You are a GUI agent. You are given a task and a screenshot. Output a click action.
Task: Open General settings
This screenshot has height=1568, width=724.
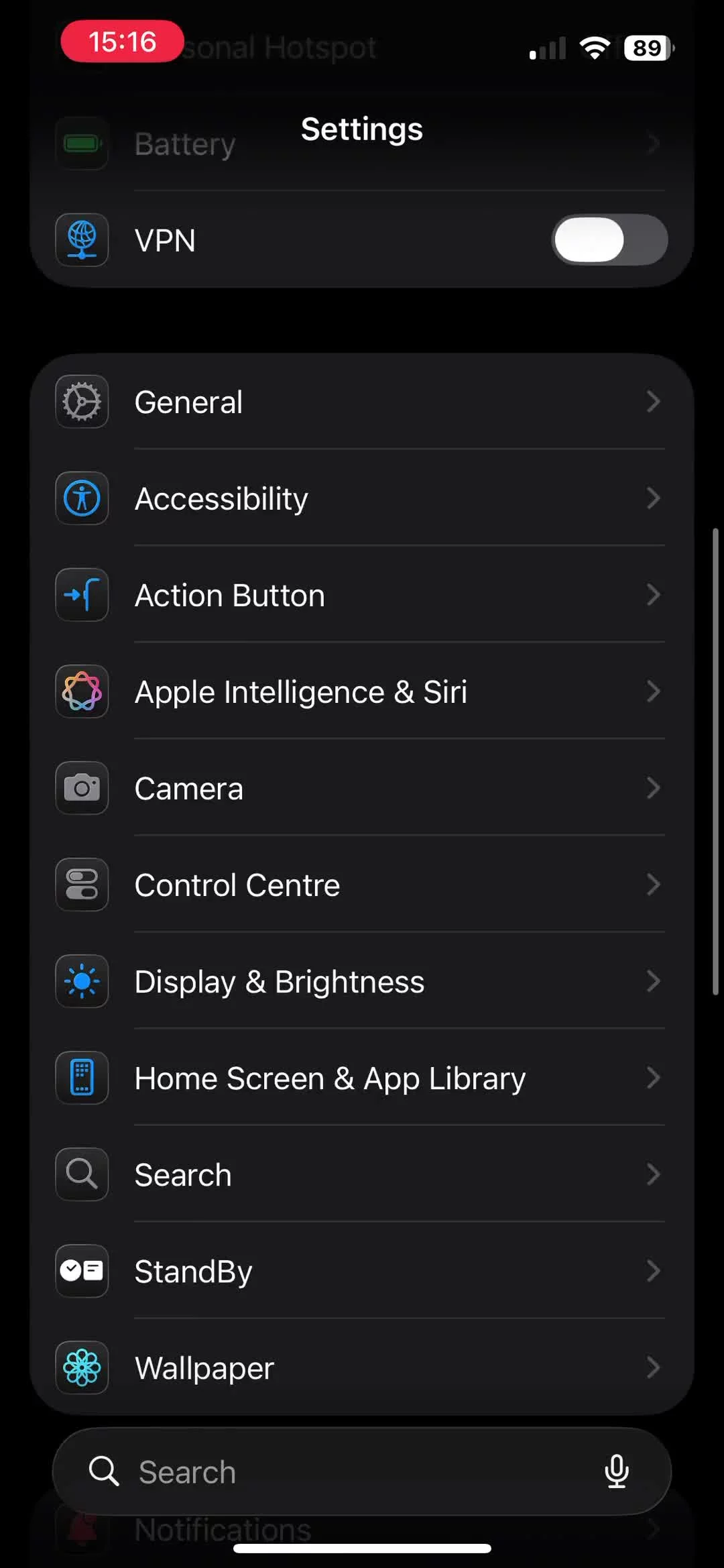click(x=362, y=402)
